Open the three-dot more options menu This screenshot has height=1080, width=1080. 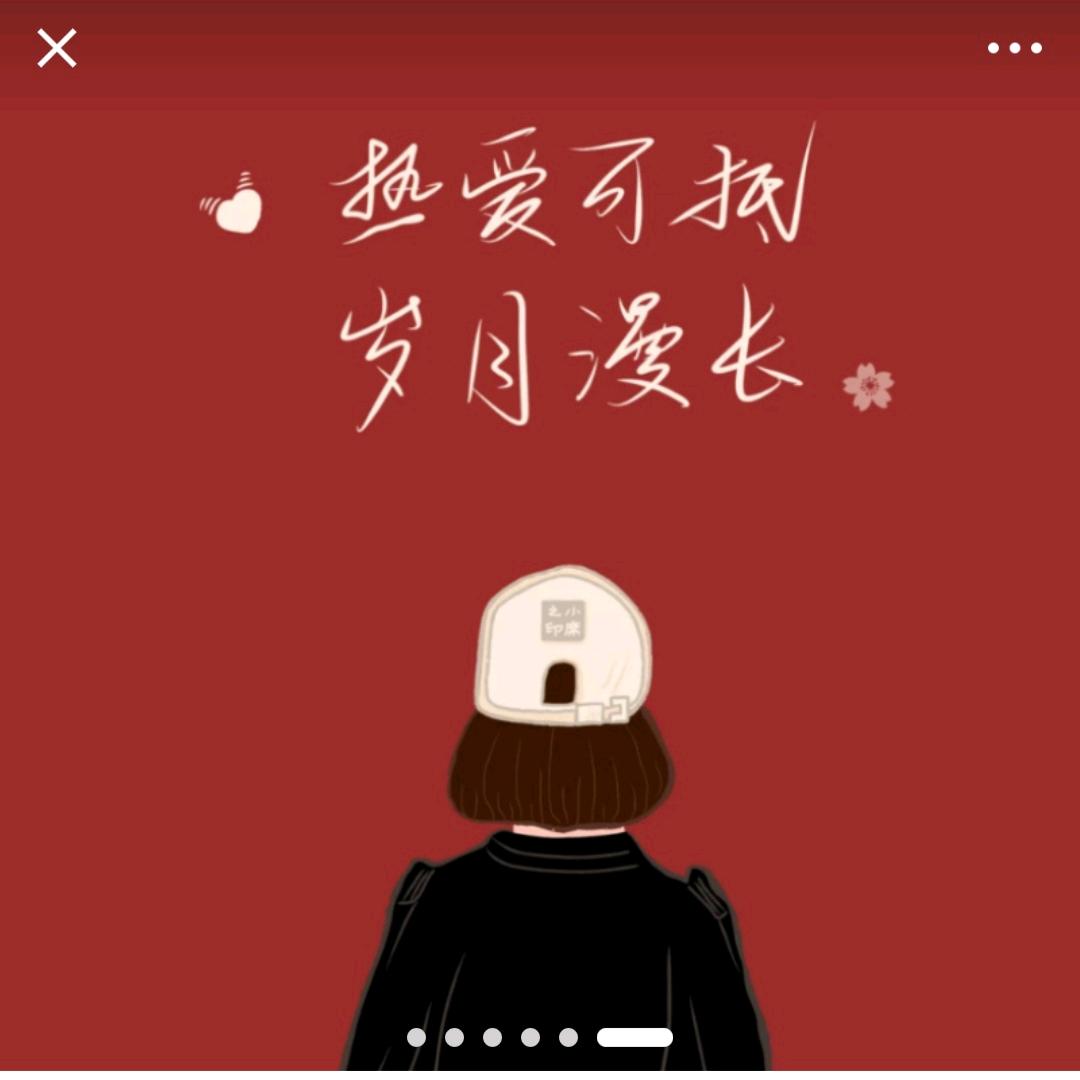1015,48
